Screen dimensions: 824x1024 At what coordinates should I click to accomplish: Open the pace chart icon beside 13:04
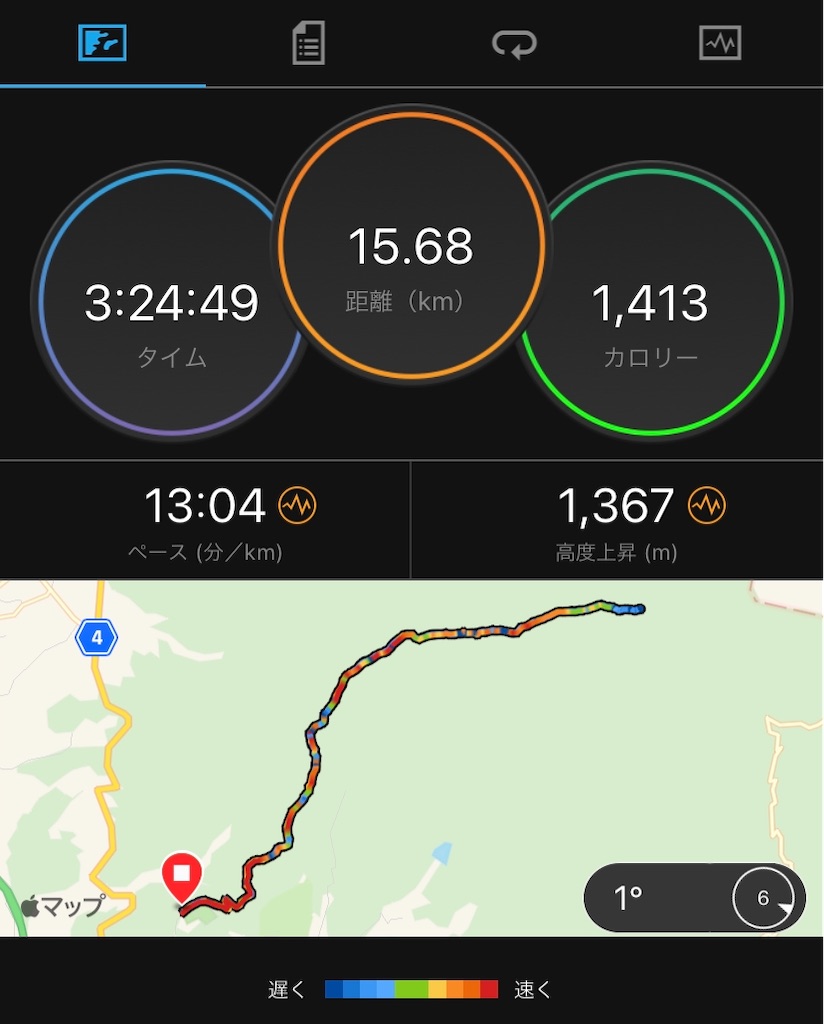pyautogui.click(x=297, y=507)
